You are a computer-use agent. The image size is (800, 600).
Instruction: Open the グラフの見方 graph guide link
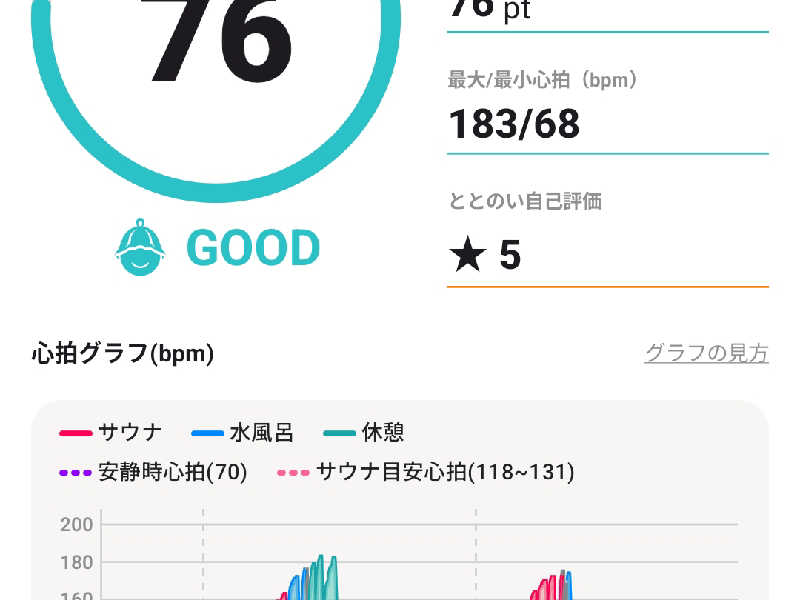[706, 353]
